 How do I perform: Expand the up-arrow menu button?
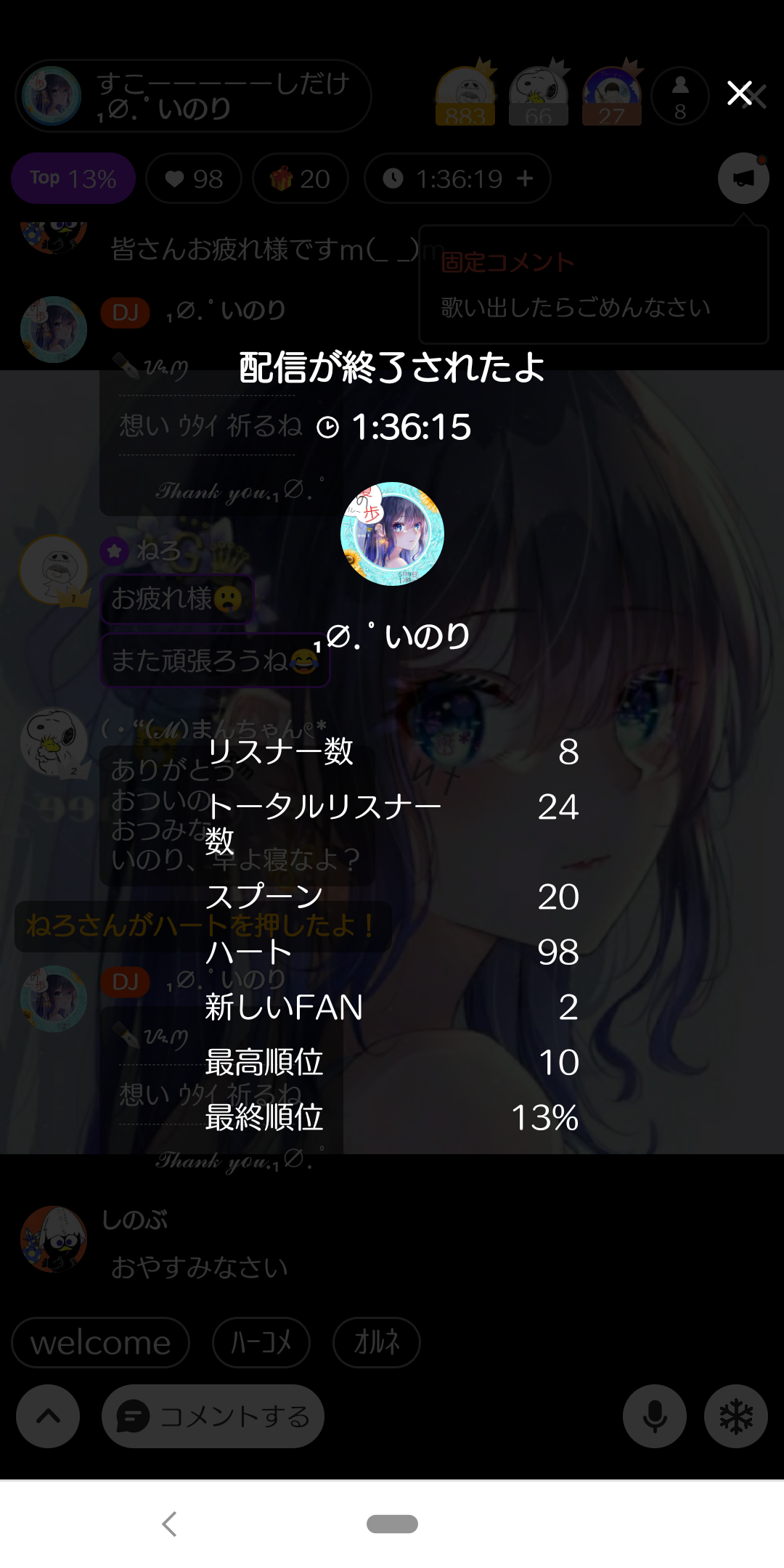[x=48, y=1416]
